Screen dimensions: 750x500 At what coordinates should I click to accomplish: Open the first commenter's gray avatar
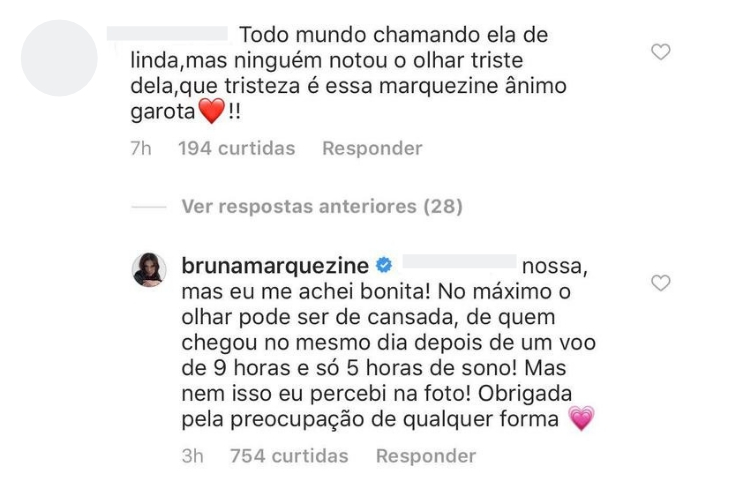pos(58,58)
